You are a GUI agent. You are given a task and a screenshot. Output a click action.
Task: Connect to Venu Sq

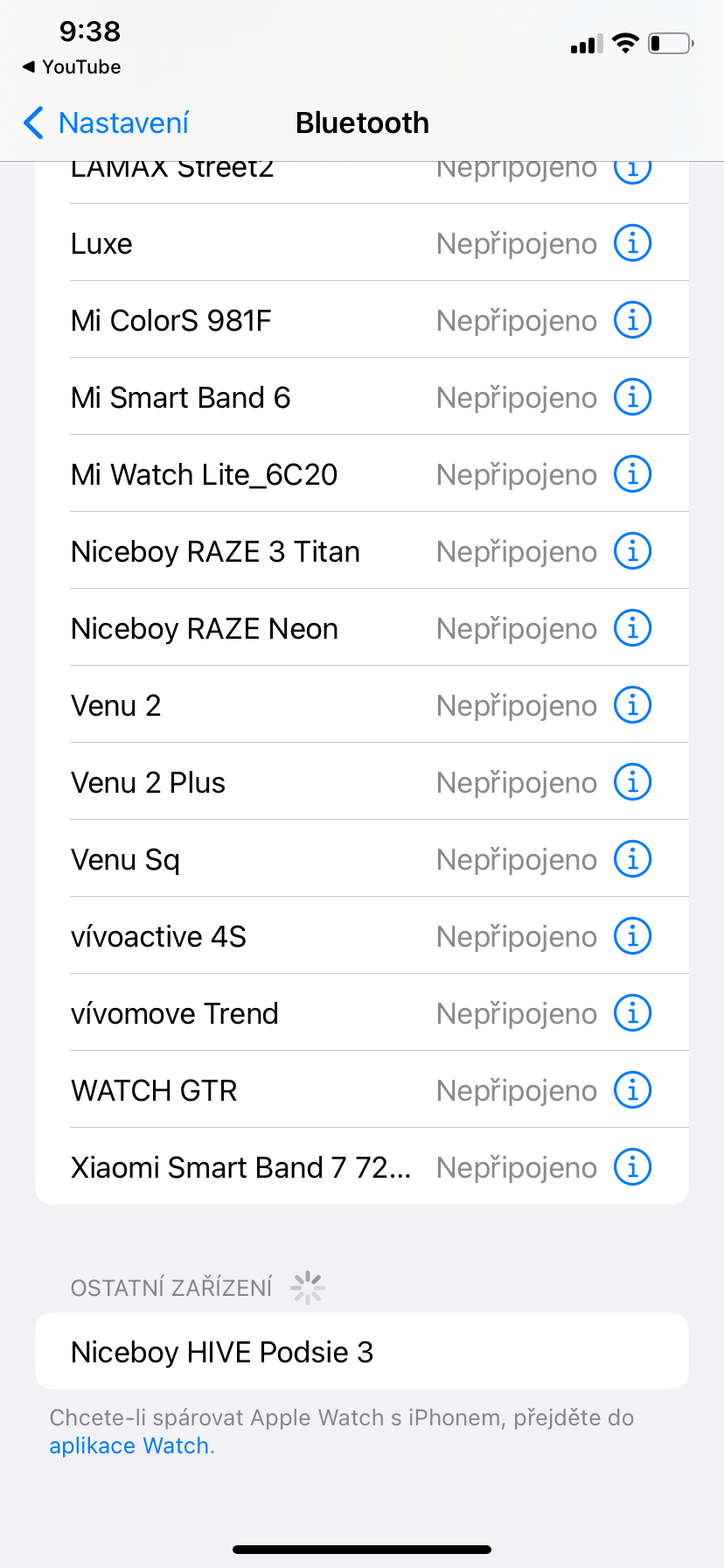(x=362, y=859)
